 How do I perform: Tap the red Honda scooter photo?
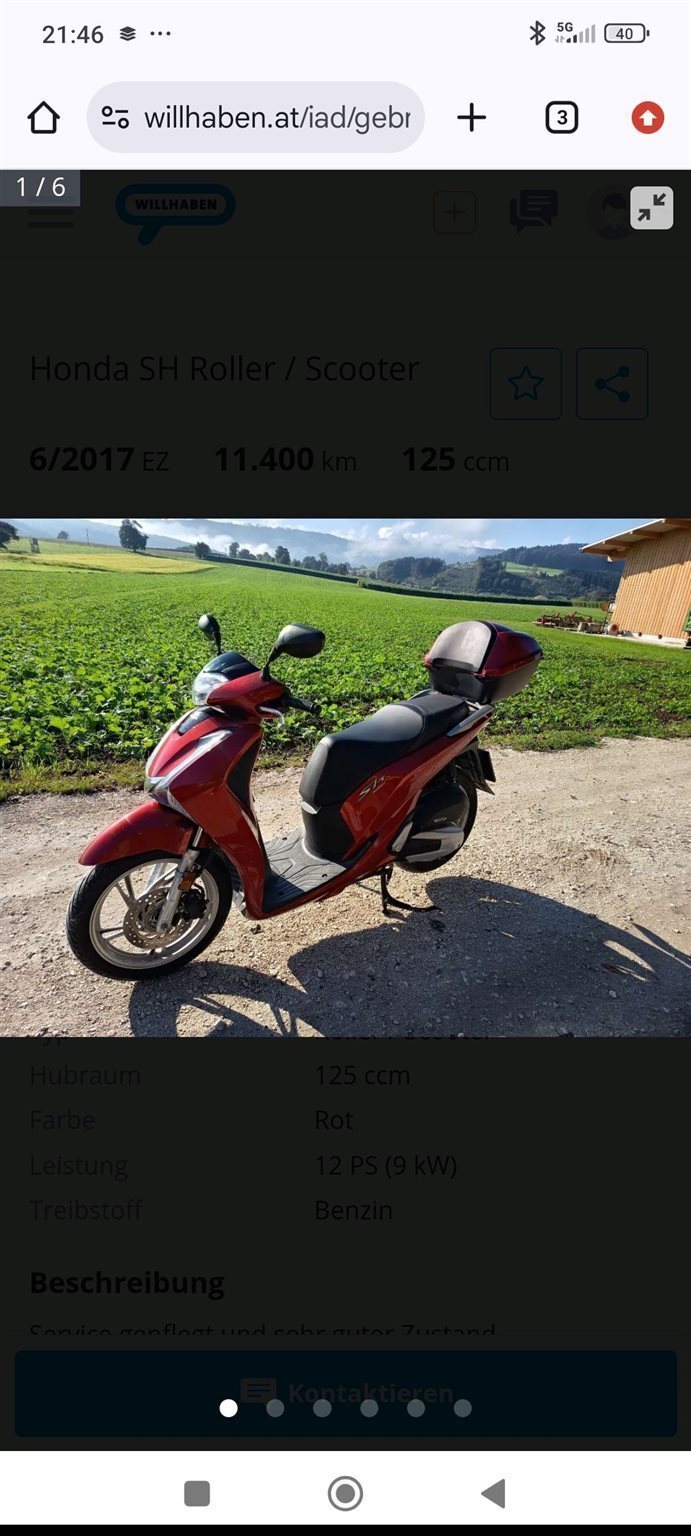pyautogui.click(x=345, y=776)
